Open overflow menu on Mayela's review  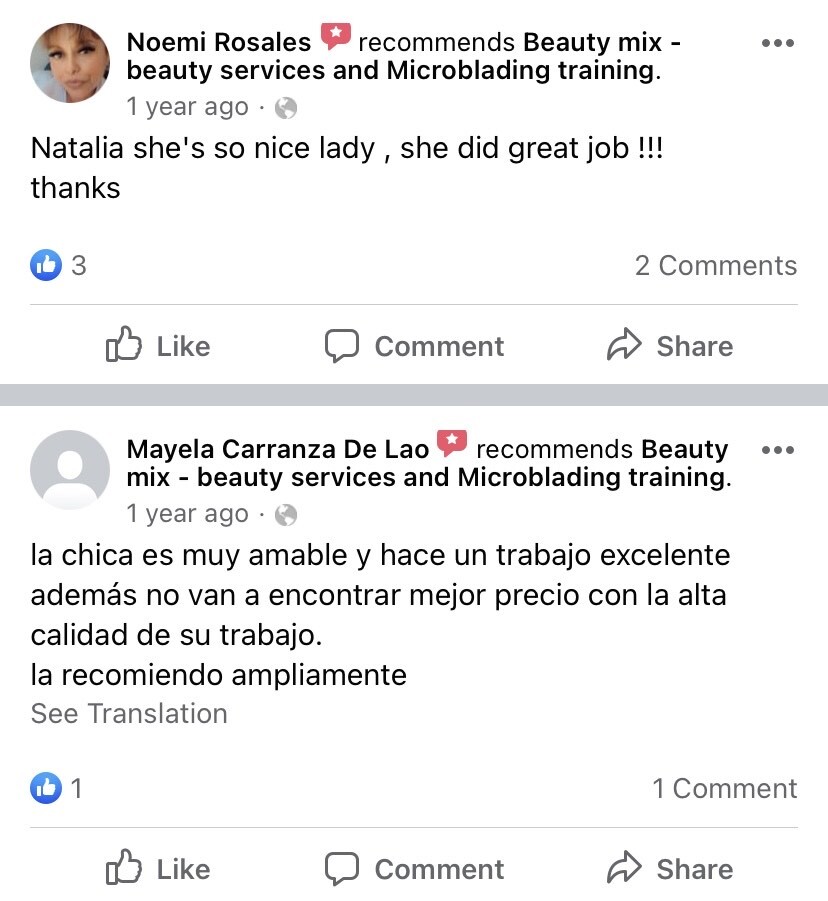(x=777, y=450)
